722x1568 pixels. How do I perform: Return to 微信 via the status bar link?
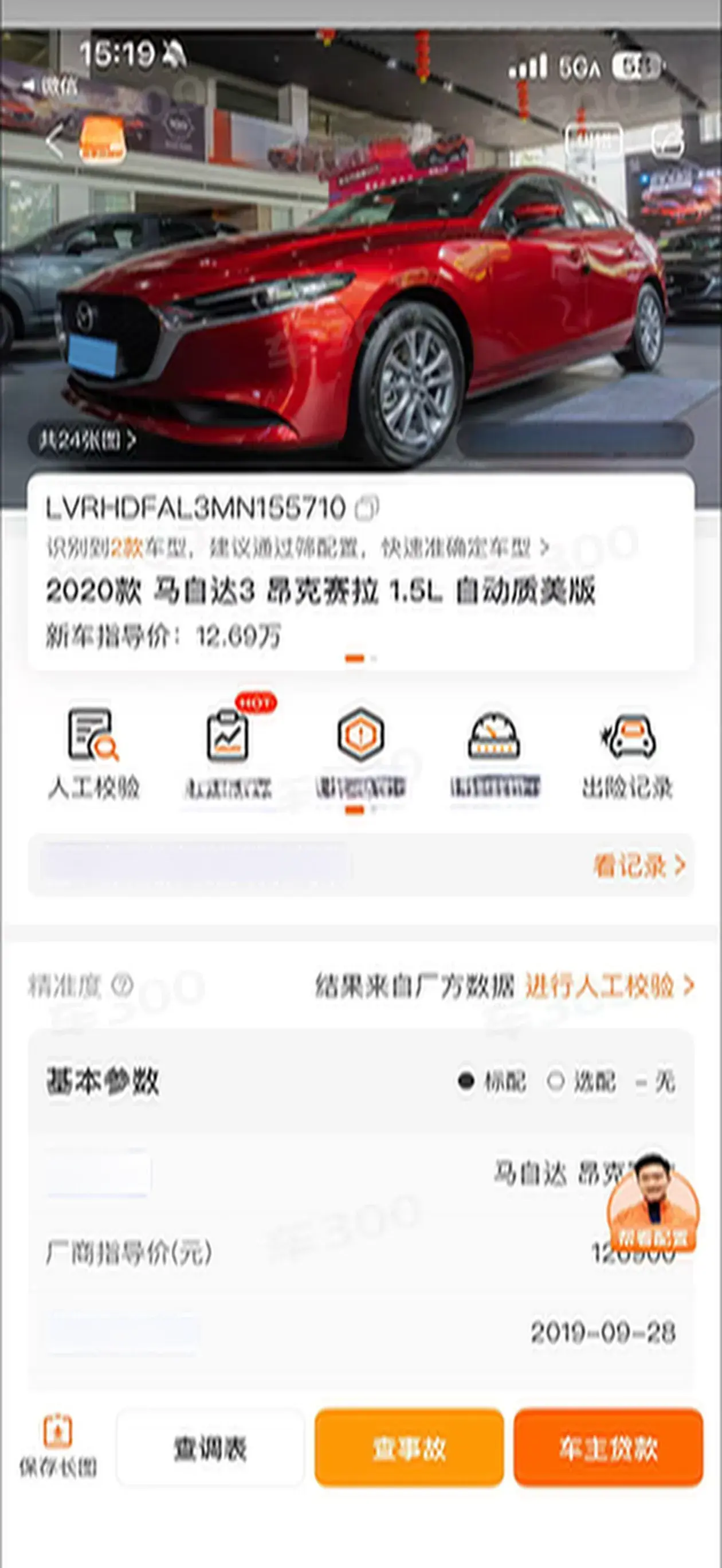coord(51,86)
